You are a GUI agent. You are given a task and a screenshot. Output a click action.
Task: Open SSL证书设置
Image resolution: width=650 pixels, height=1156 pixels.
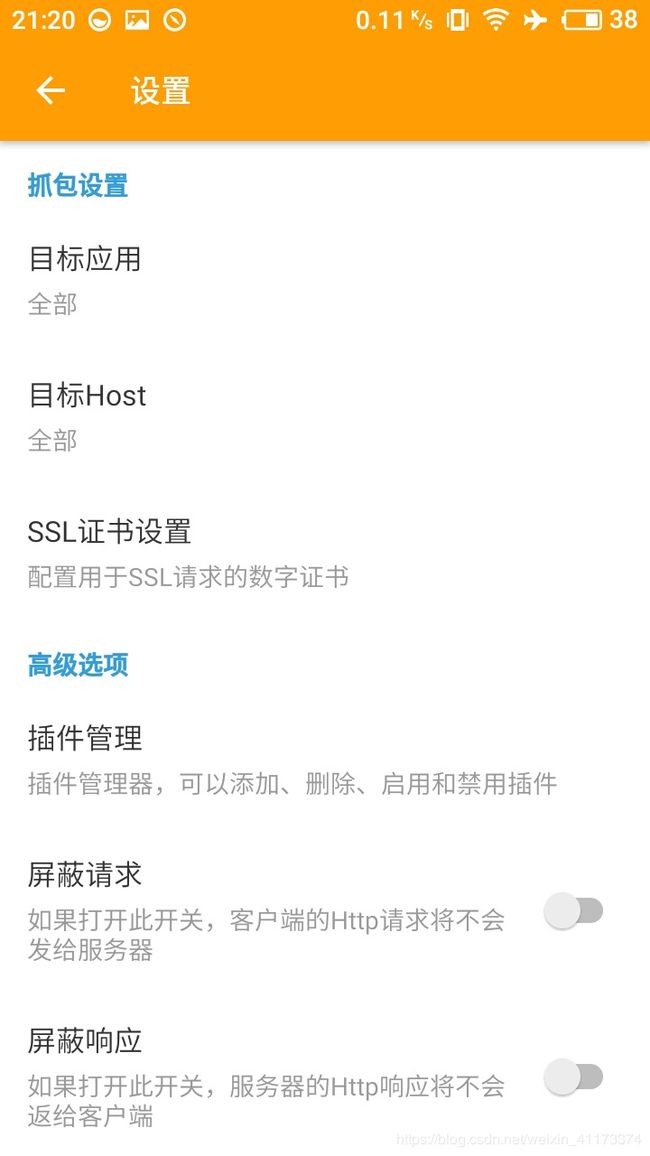tap(325, 554)
